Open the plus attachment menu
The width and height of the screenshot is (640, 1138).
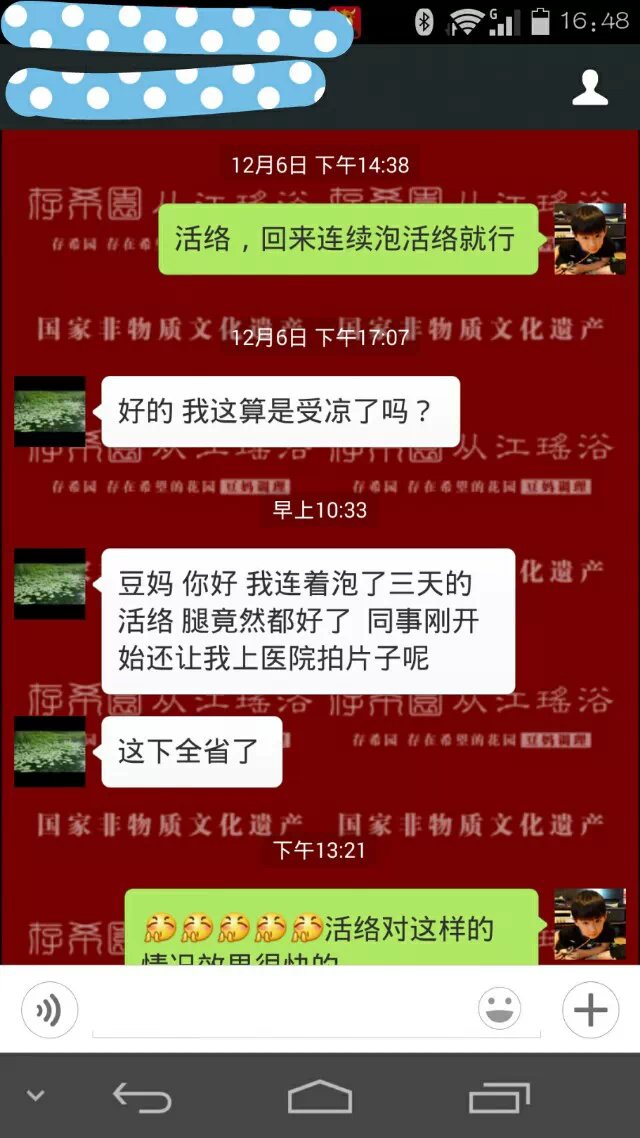(x=590, y=1010)
